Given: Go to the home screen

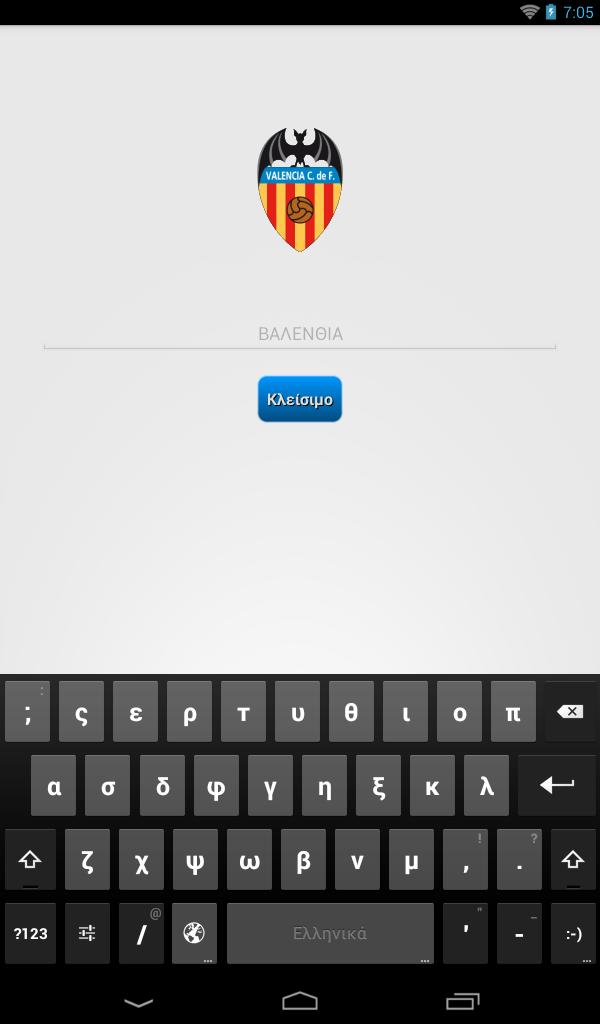Looking at the screenshot, I should point(300,1001).
